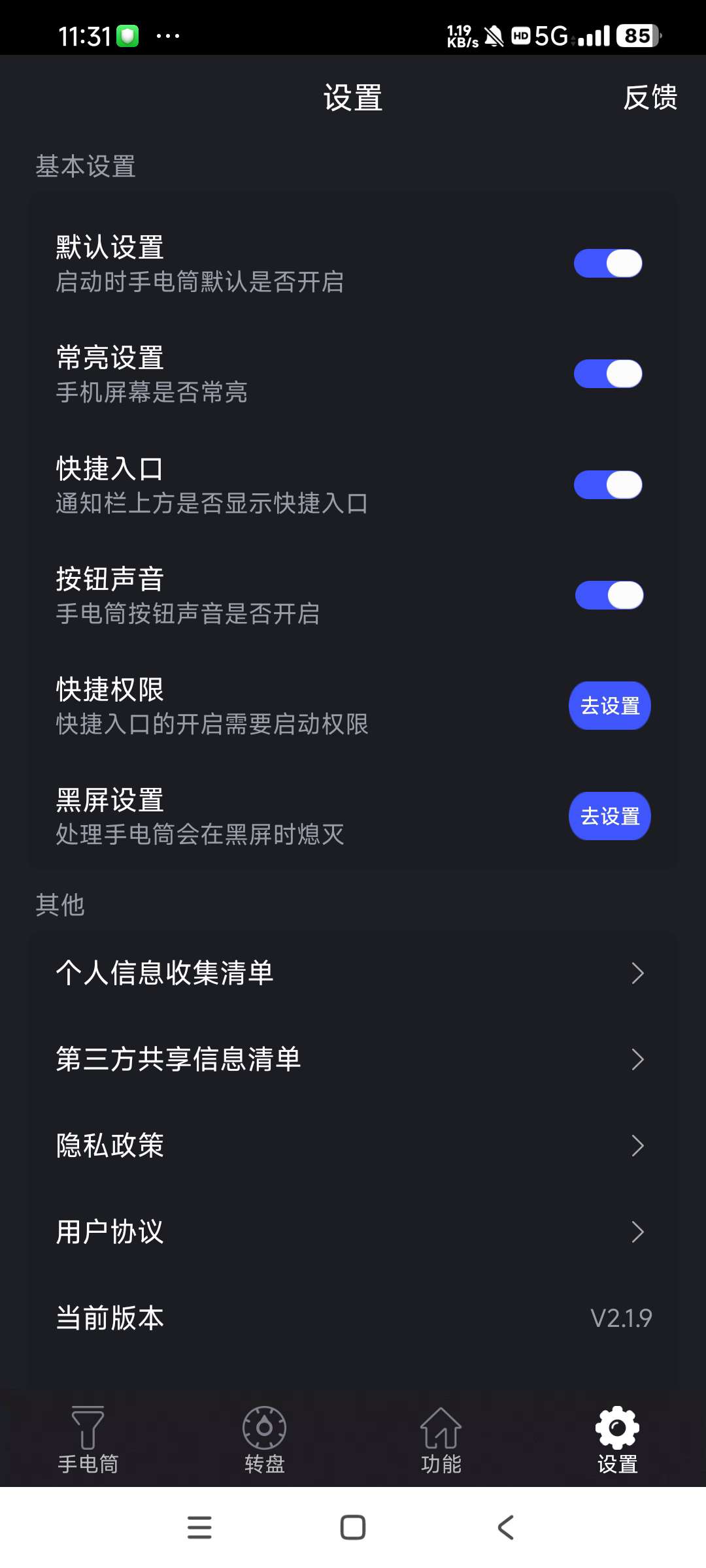
Task: Disable the 常亮设置 switch
Action: coord(608,374)
